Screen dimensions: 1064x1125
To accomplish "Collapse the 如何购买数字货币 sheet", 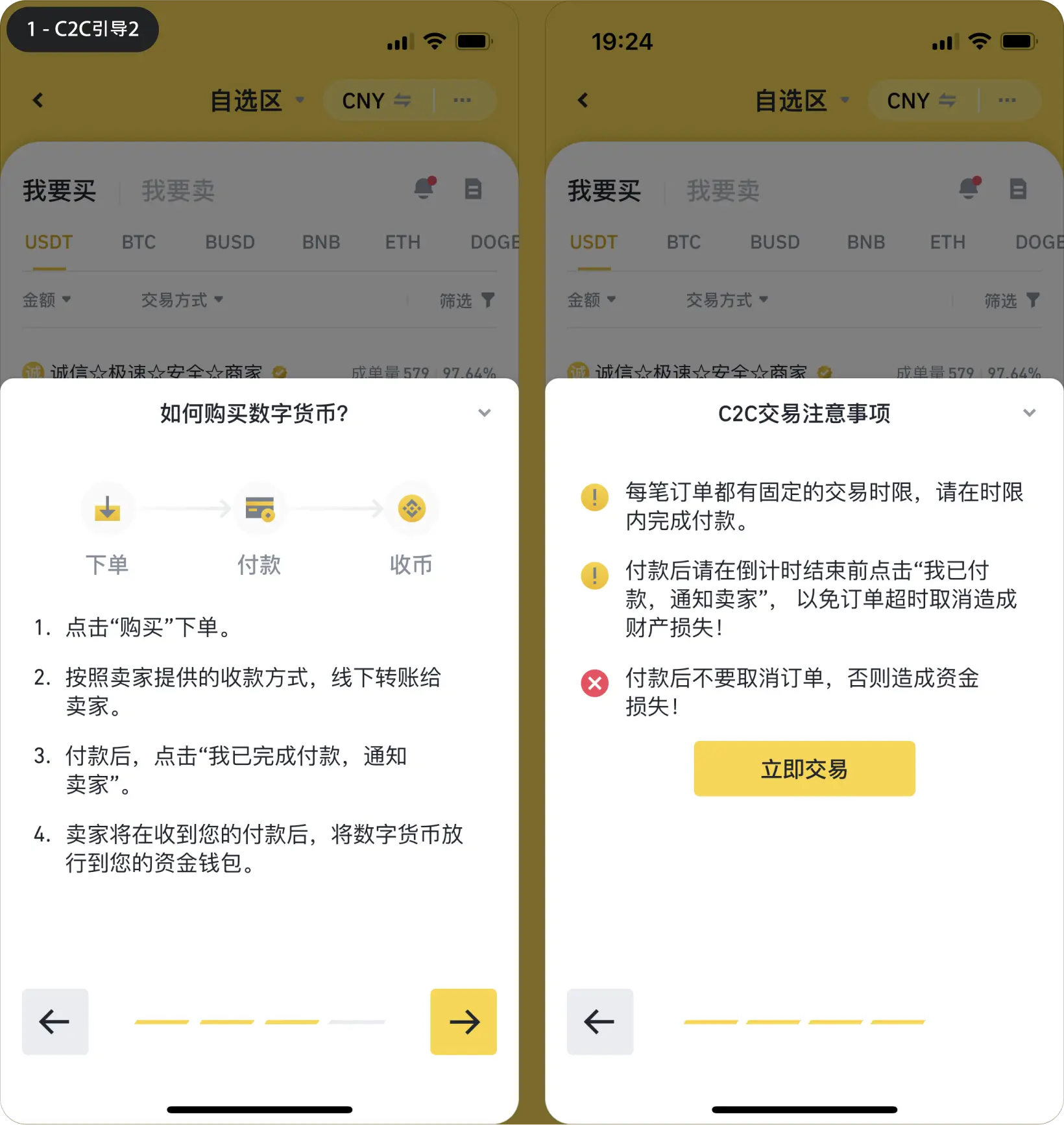I will (484, 413).
